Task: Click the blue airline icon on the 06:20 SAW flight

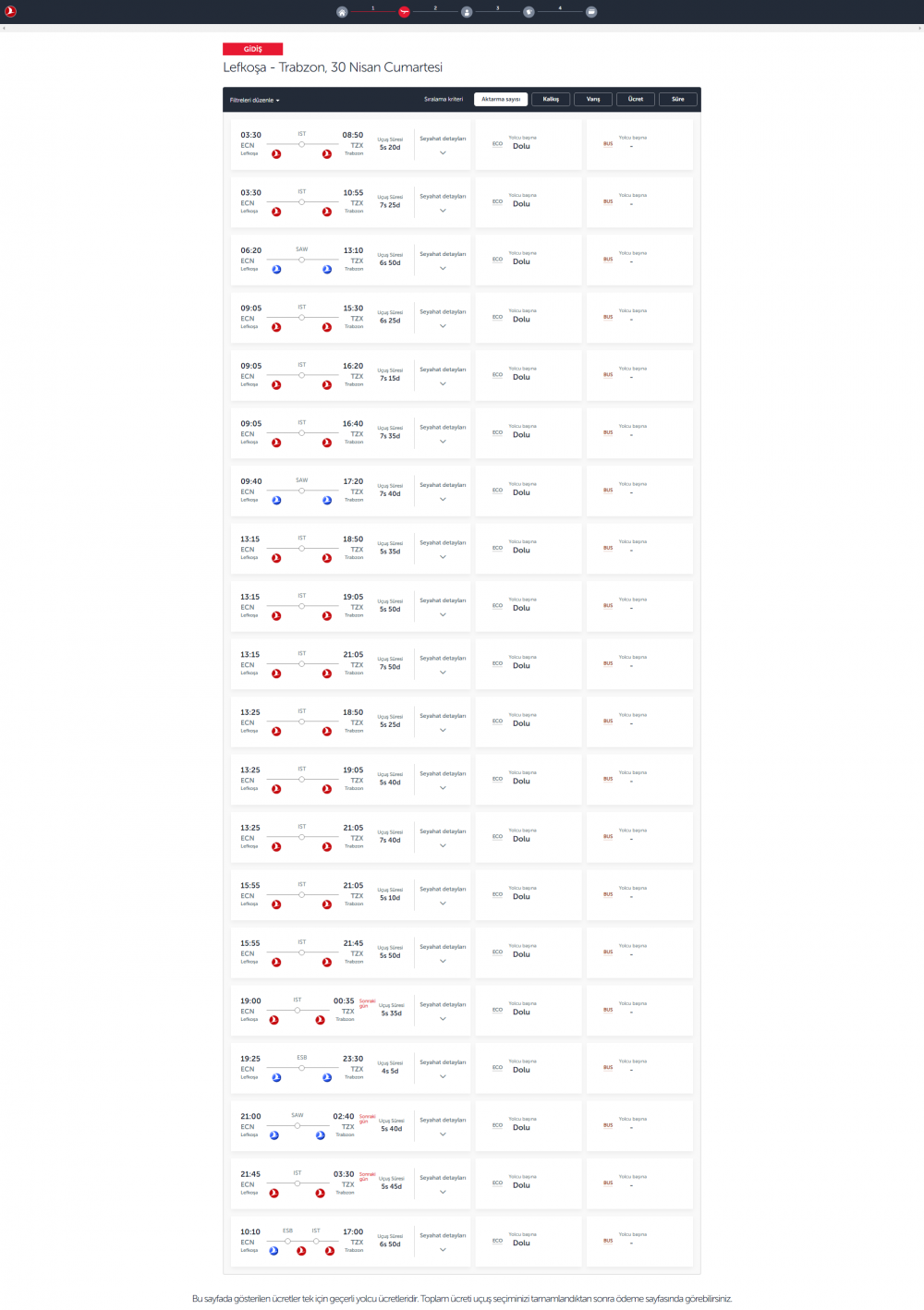Action: pyautogui.click(x=275, y=269)
